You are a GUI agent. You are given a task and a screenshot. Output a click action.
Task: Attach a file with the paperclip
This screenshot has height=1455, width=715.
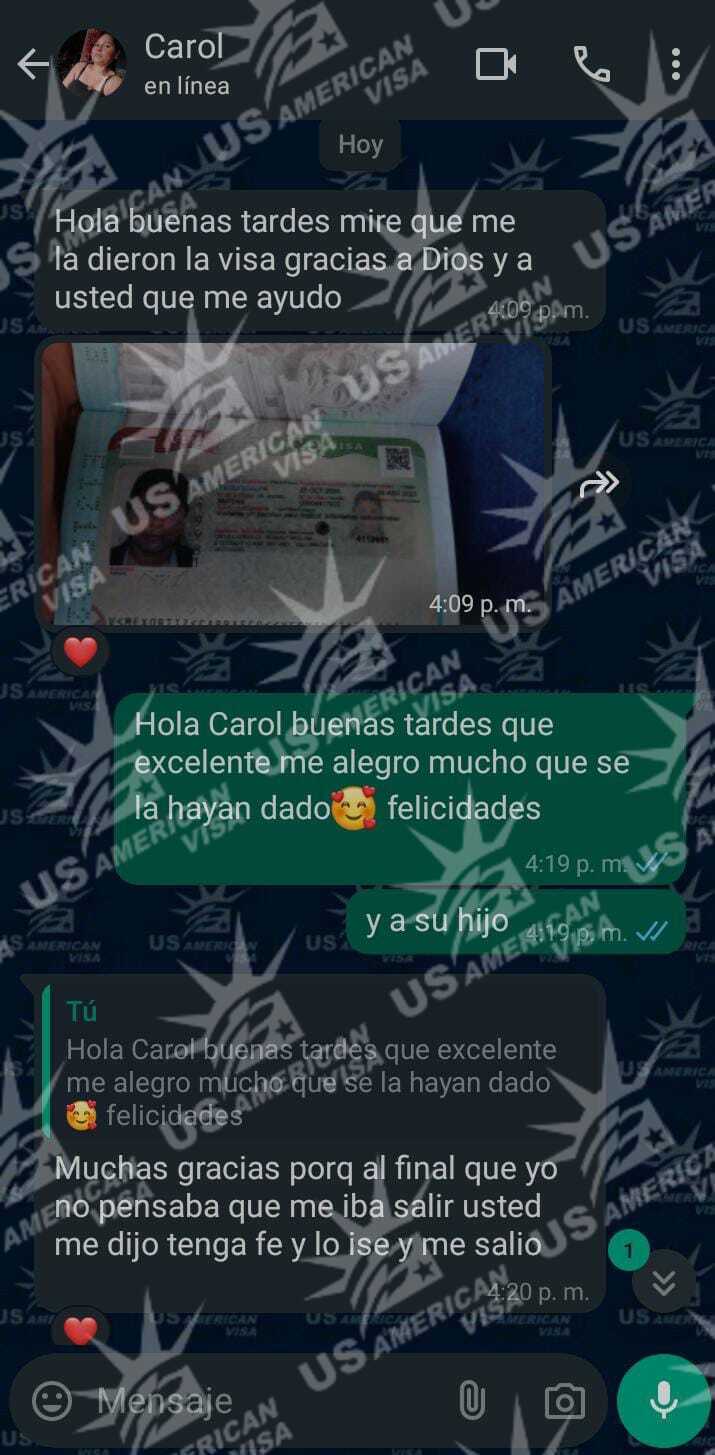(x=471, y=1401)
